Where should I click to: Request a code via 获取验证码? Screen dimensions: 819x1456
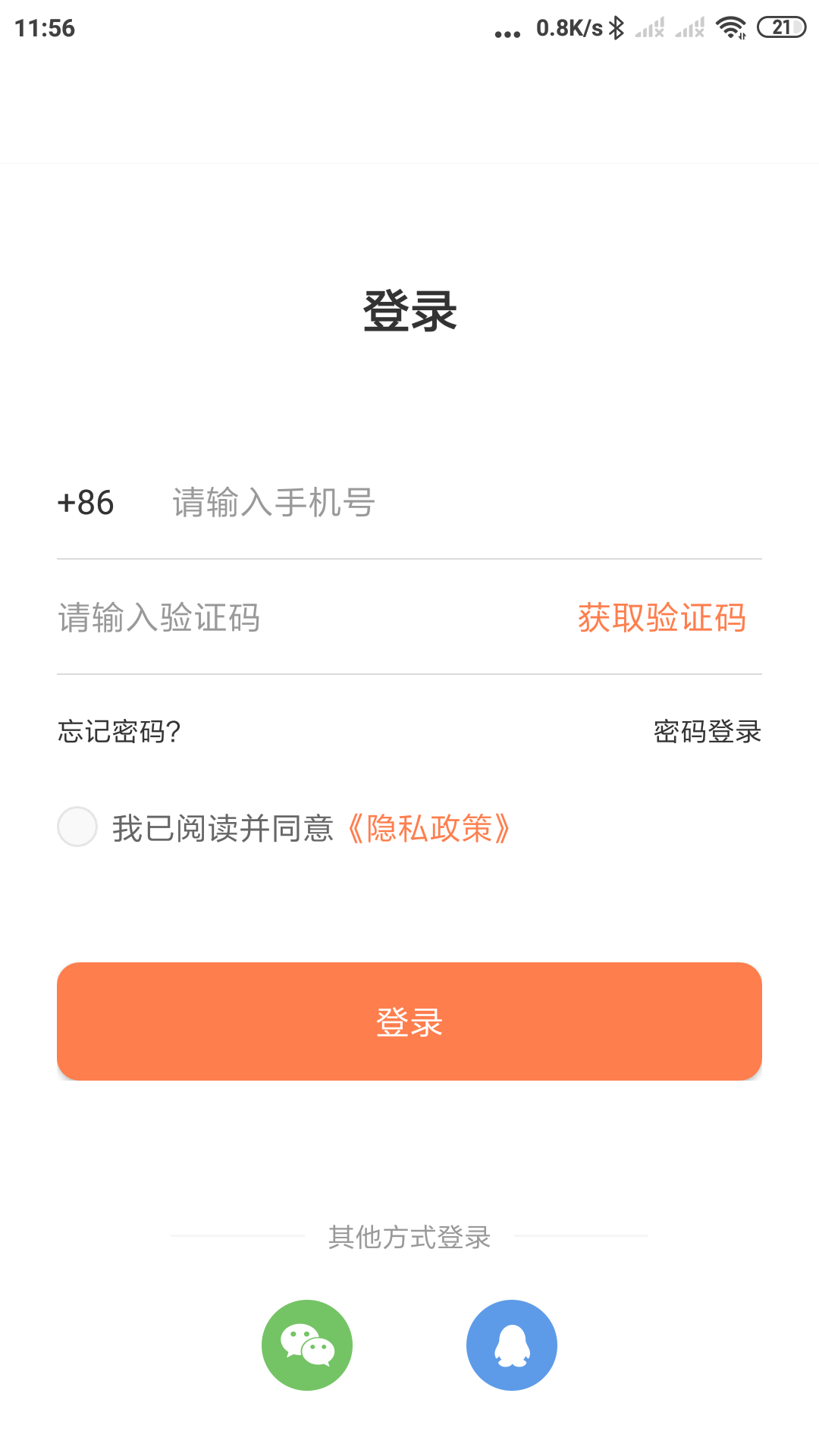click(661, 618)
